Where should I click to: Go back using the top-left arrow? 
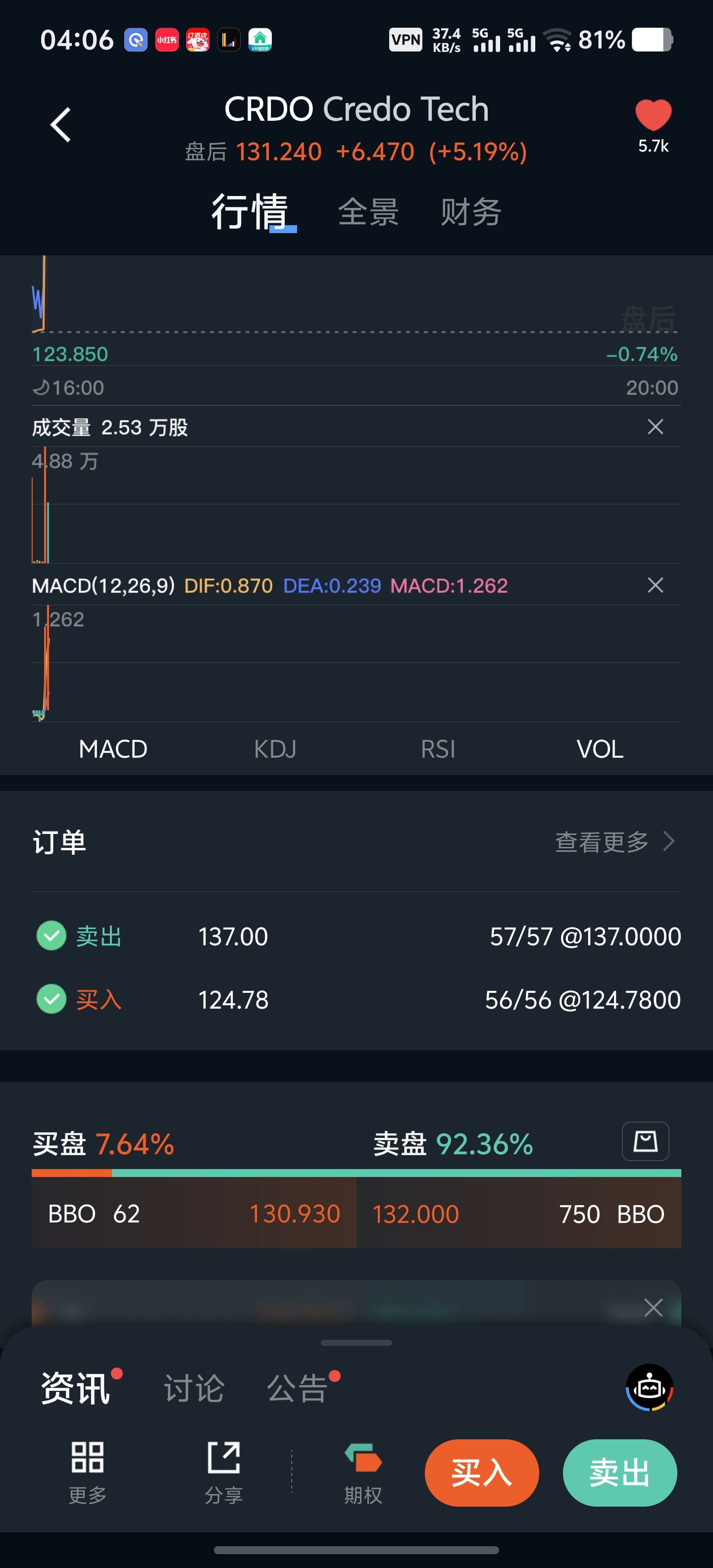click(x=60, y=125)
